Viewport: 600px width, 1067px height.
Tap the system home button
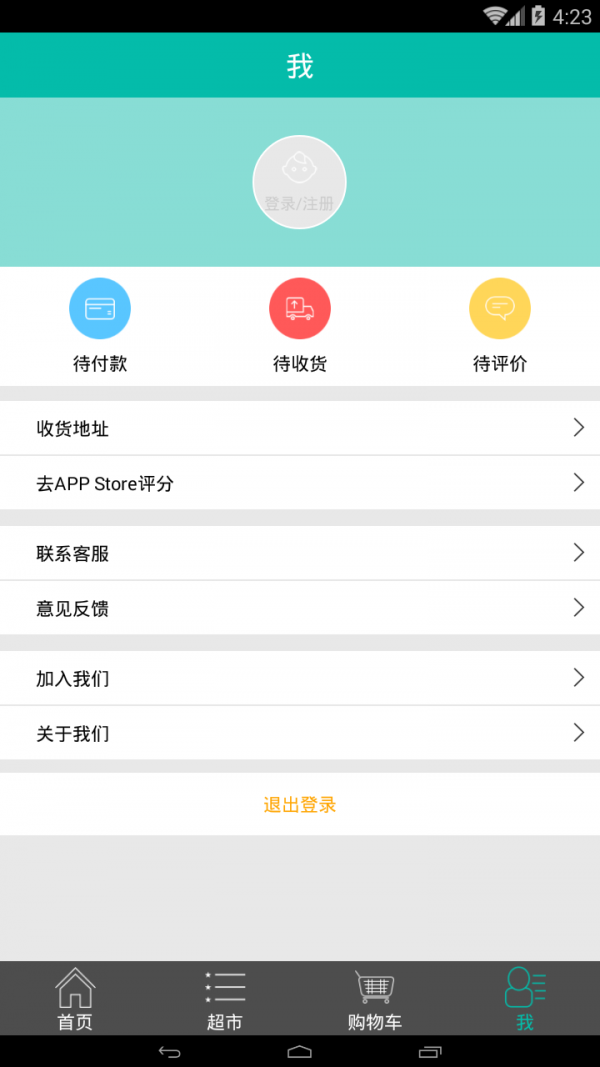pyautogui.click(x=300, y=1051)
